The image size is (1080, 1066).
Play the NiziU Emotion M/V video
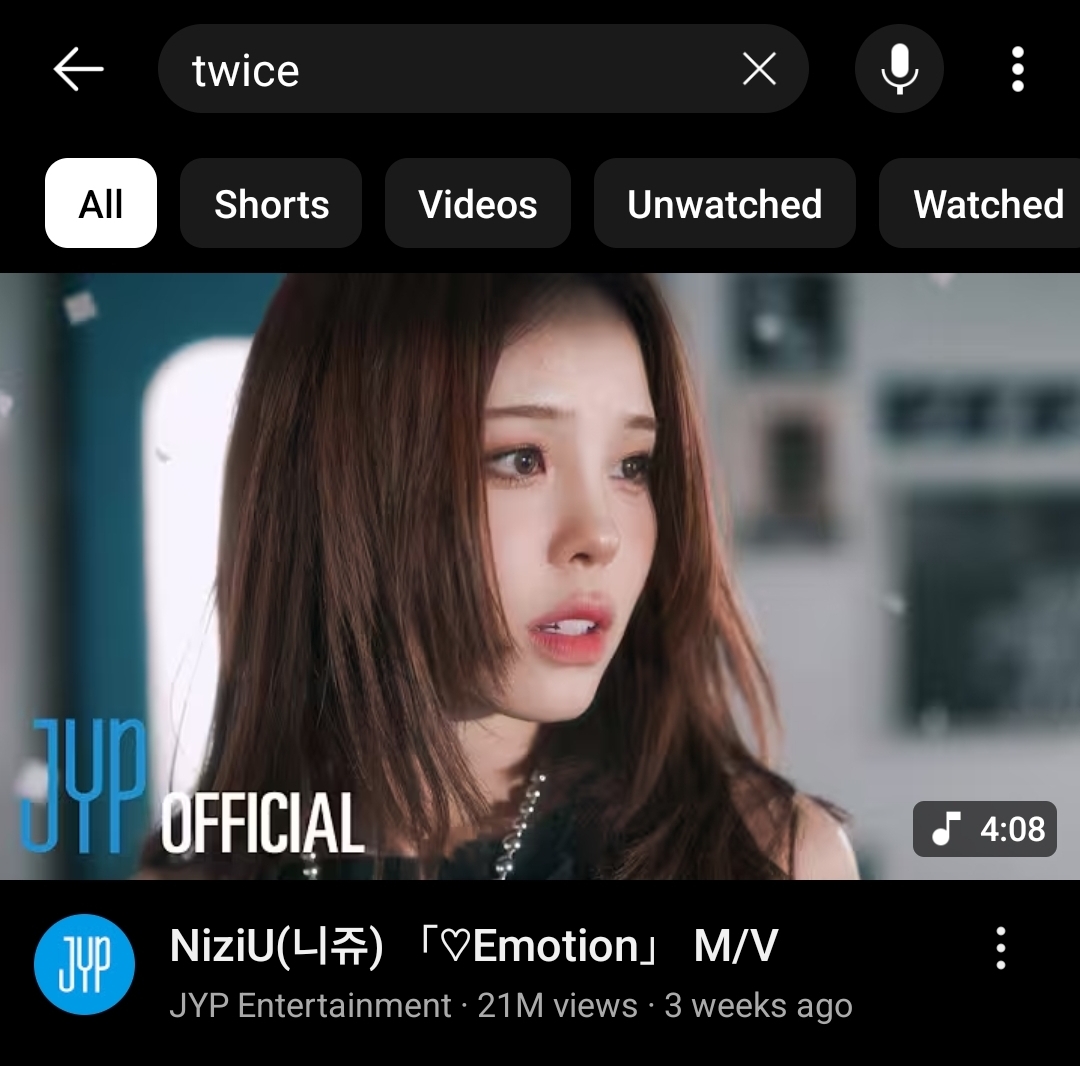[x=540, y=576]
